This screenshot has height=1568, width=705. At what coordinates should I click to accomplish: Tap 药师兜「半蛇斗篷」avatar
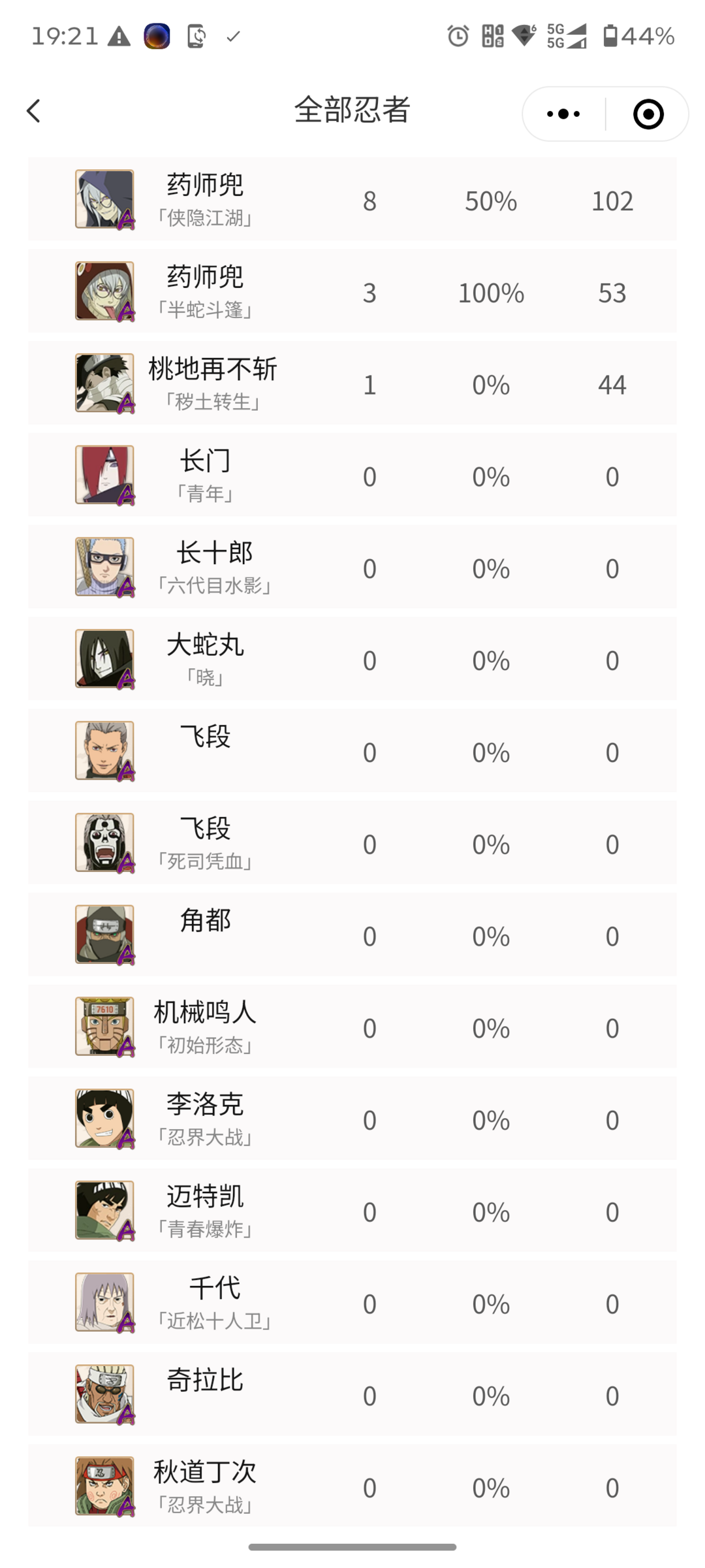pyautogui.click(x=104, y=292)
